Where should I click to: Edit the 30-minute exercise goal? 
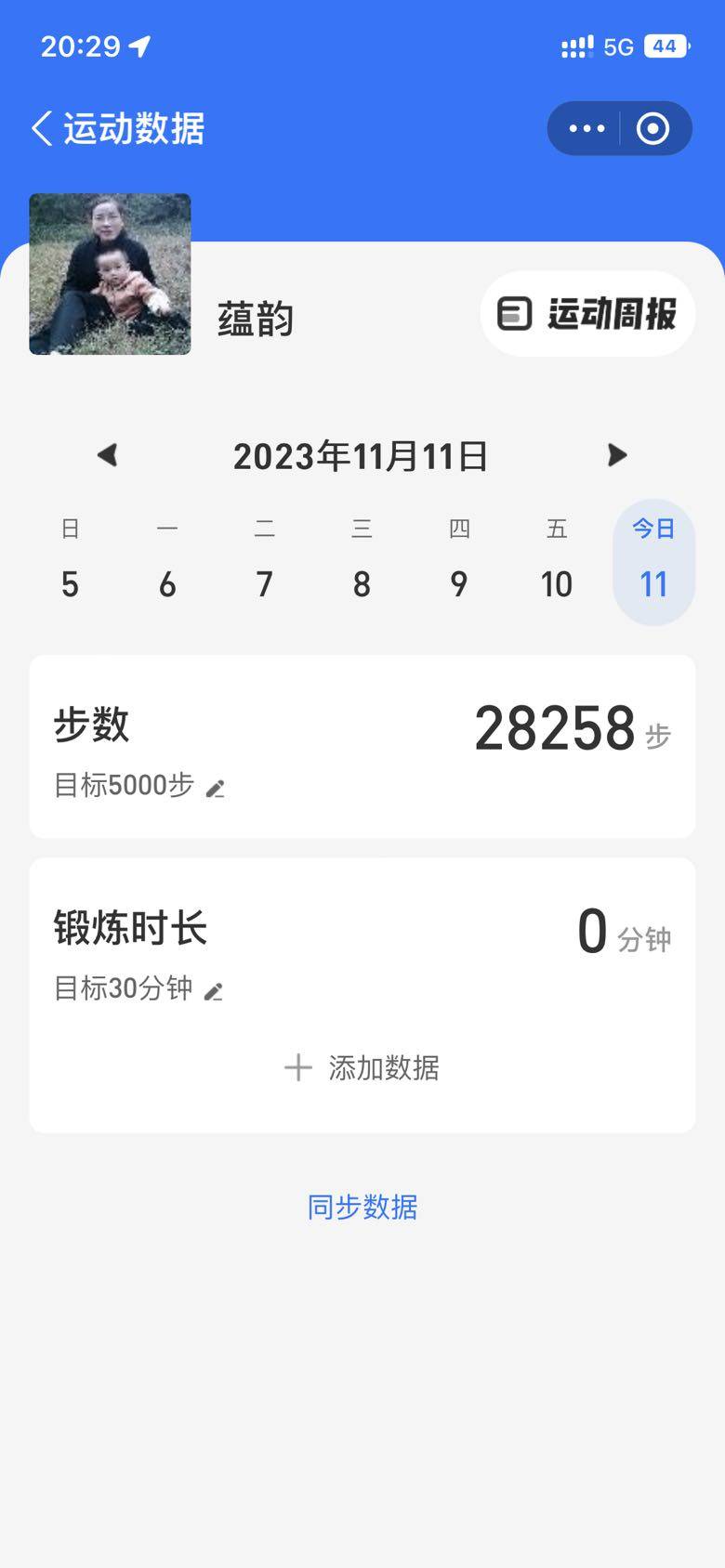click(x=214, y=991)
